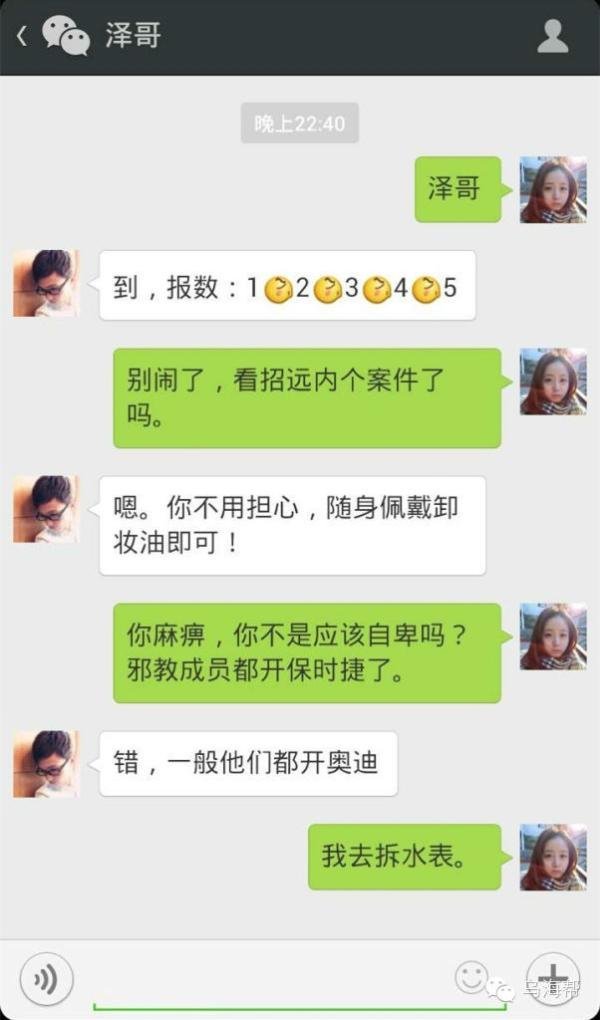Open the emoji sticker panel

(471, 977)
